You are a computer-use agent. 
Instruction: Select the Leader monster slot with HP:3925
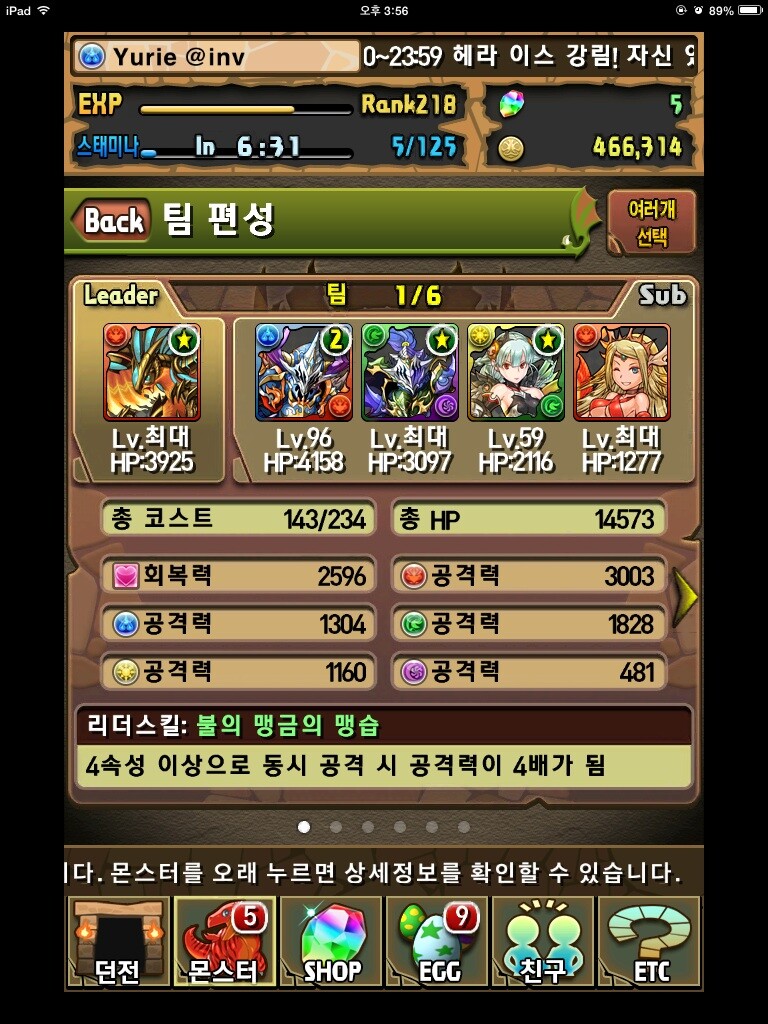(152, 372)
